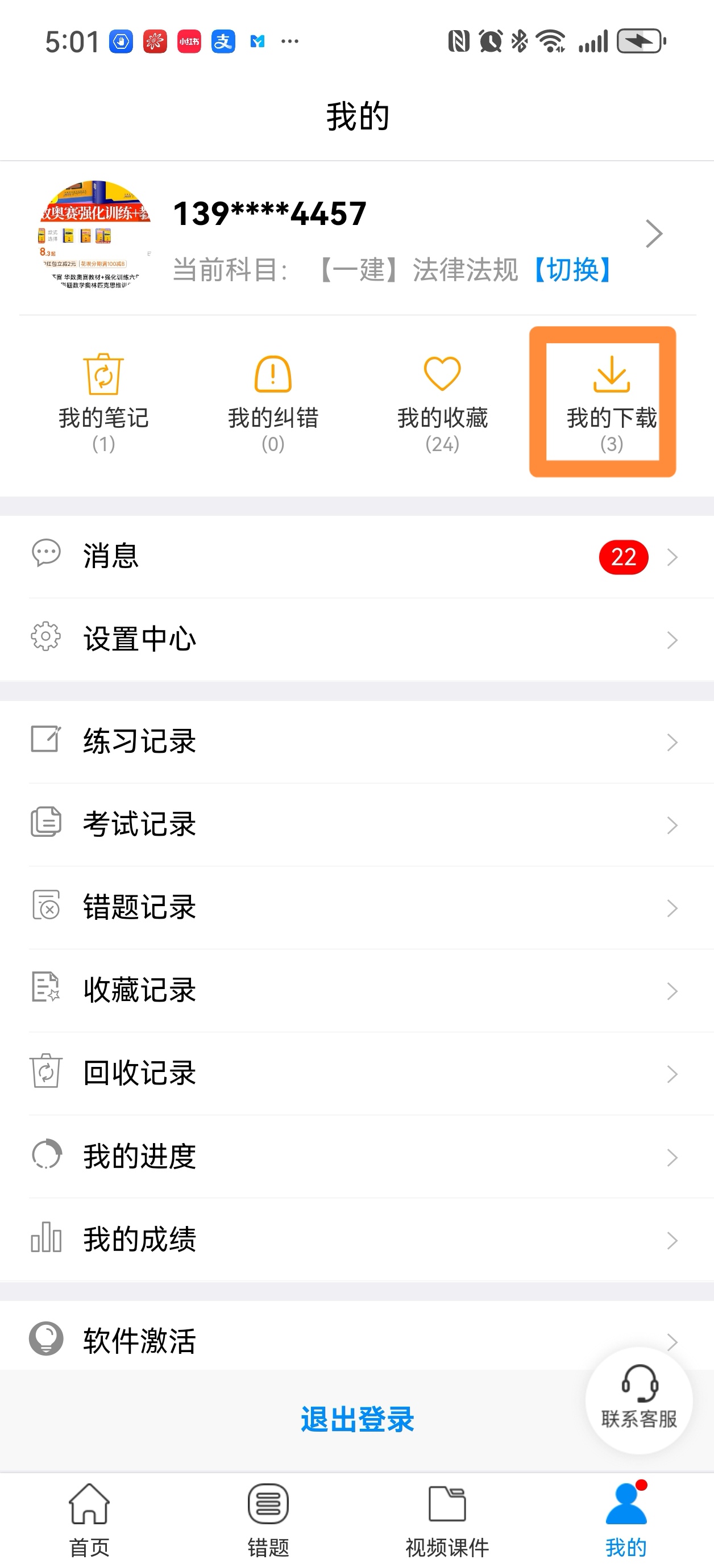
Task: Open 设置中心 settings
Action: 357,639
